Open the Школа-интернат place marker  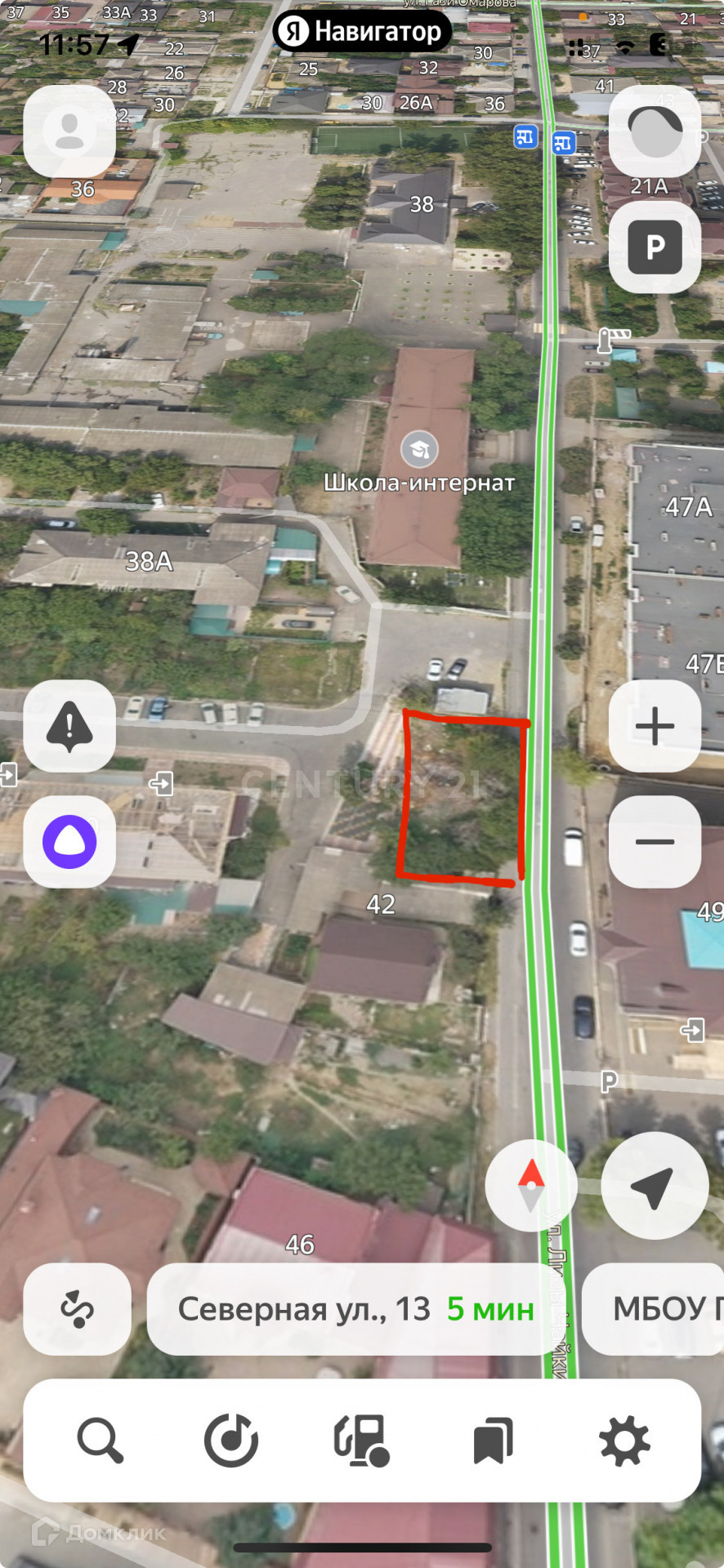419,449
